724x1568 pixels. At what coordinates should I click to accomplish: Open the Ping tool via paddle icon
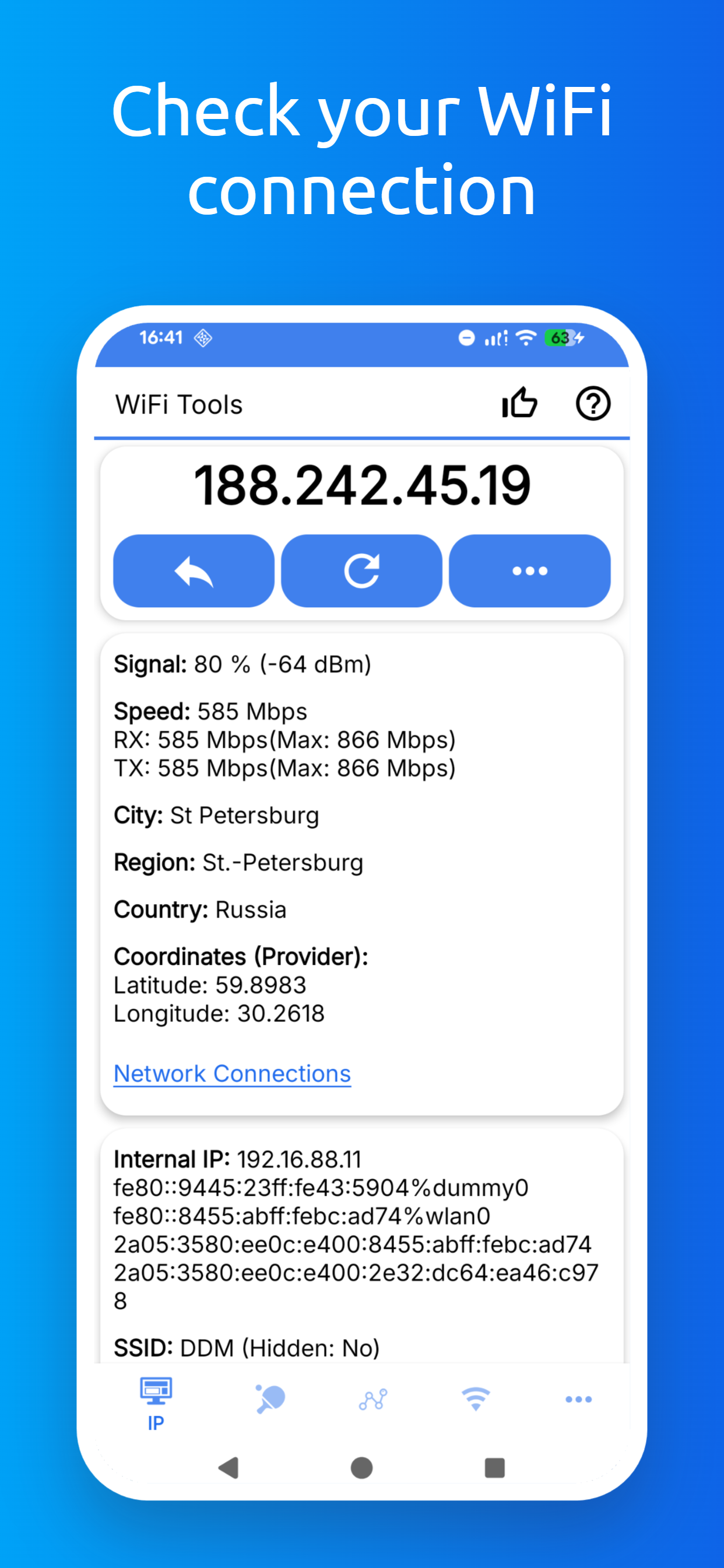[270, 1398]
